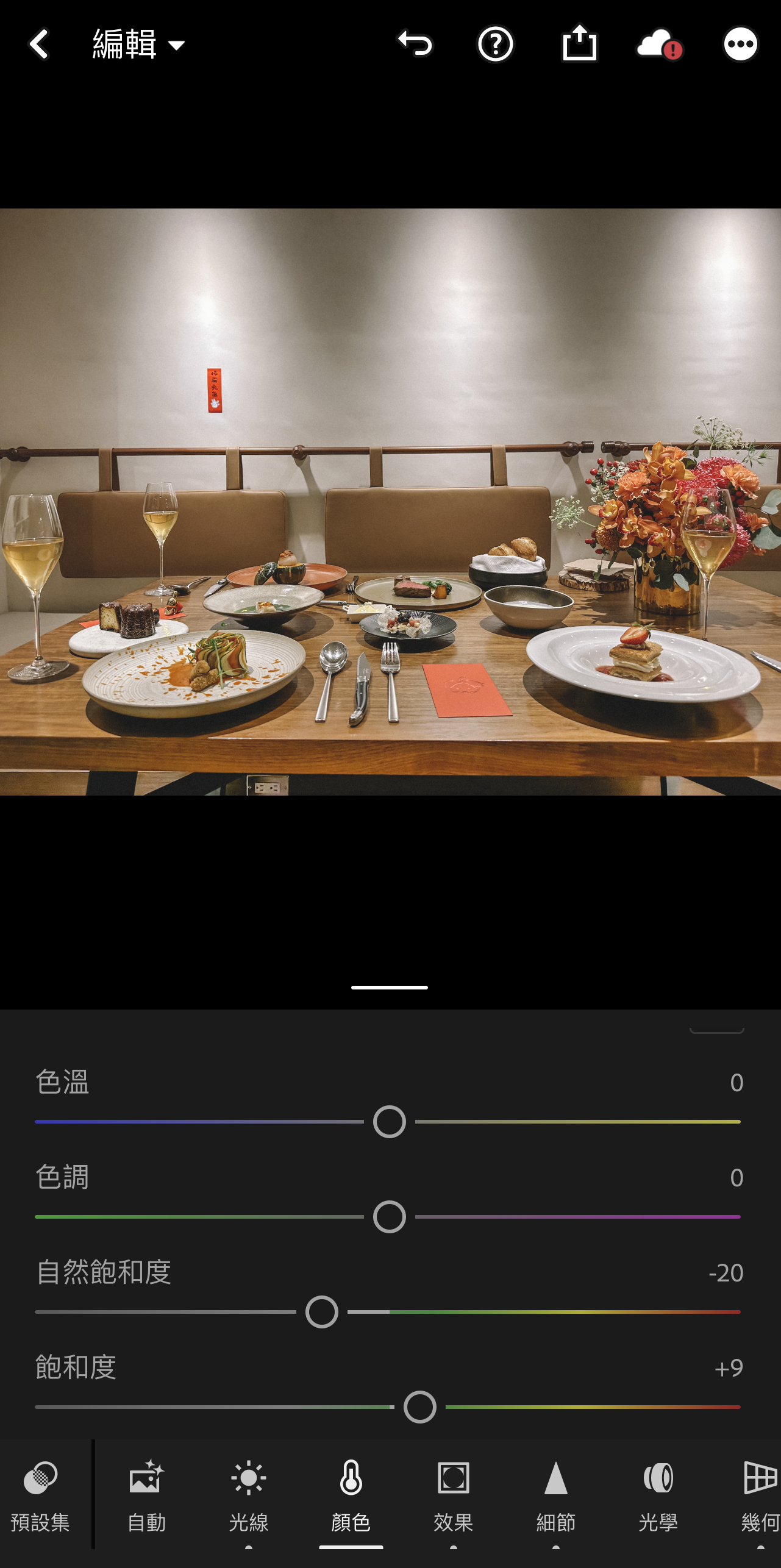Check the cloud sync error status

(659, 45)
